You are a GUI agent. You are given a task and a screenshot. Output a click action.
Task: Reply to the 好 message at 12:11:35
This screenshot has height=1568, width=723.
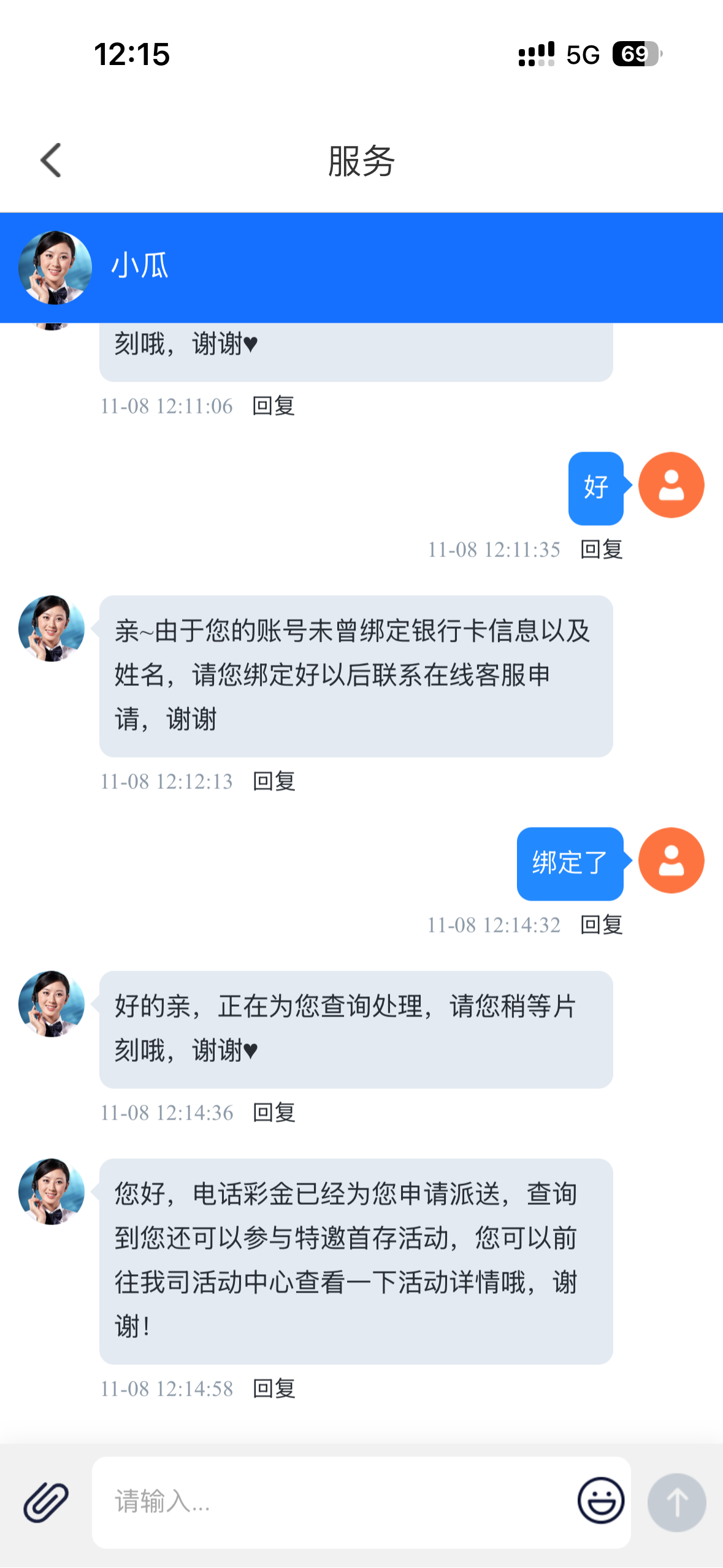click(601, 550)
